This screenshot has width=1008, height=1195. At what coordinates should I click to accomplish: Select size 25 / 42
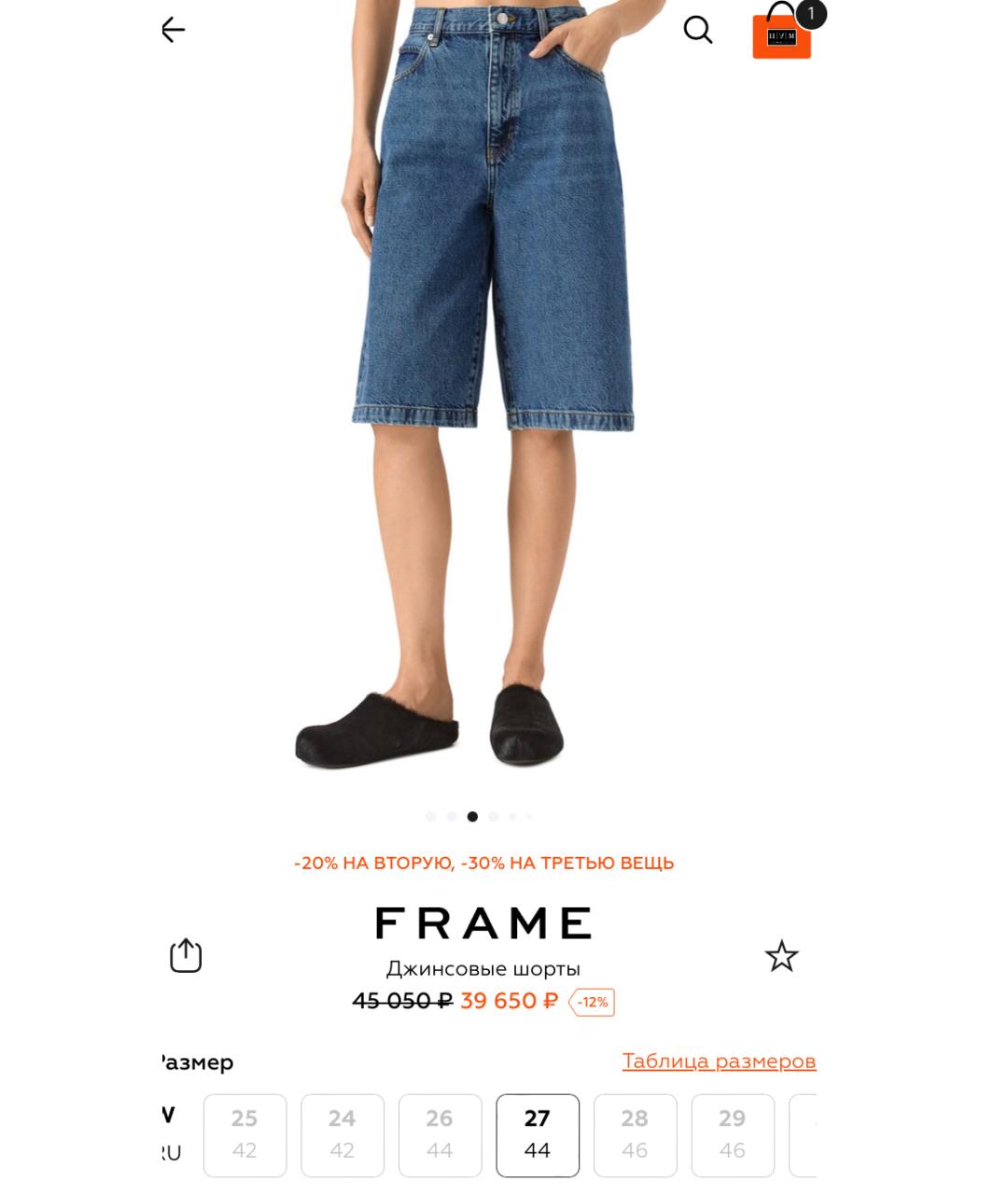coord(245,1134)
